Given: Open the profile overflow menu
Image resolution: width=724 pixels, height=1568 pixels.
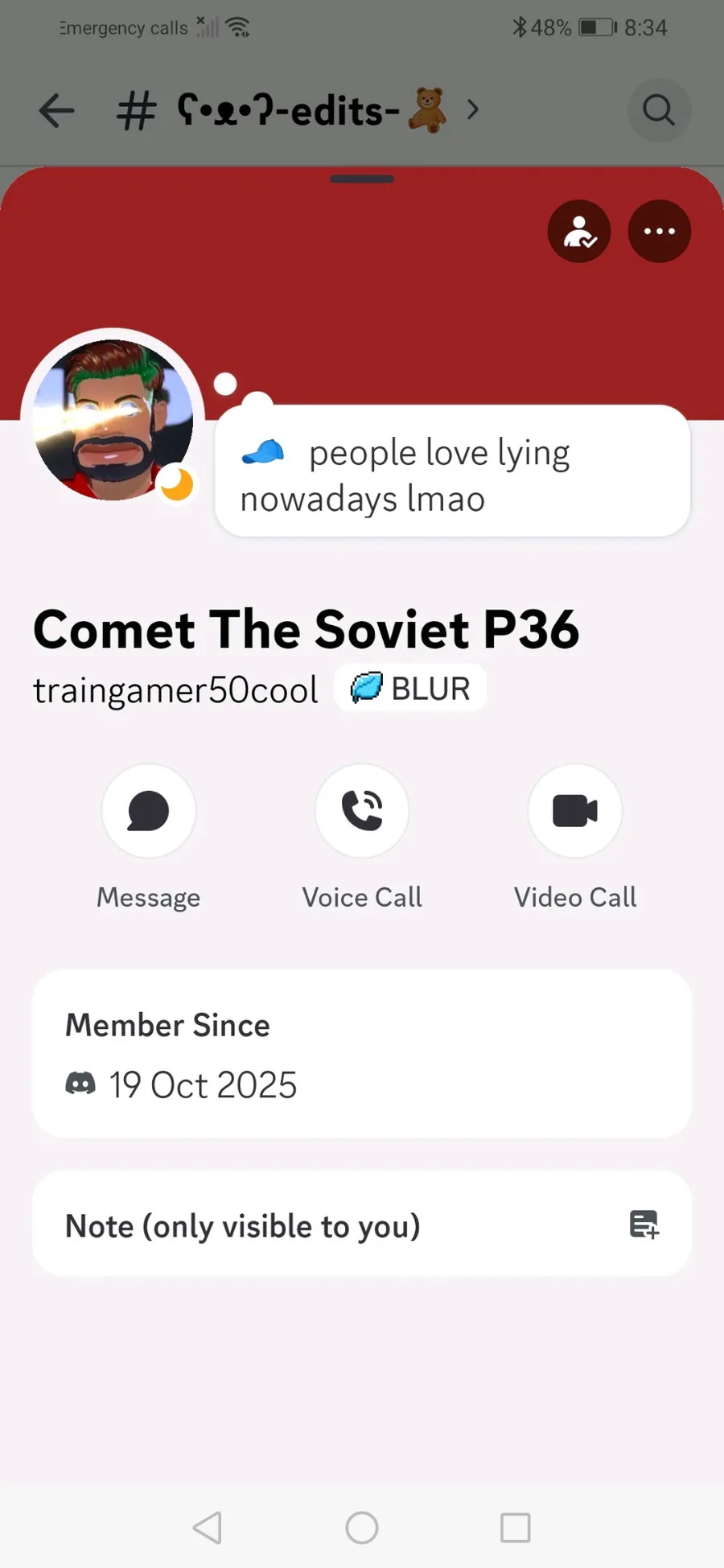Looking at the screenshot, I should tap(660, 232).
